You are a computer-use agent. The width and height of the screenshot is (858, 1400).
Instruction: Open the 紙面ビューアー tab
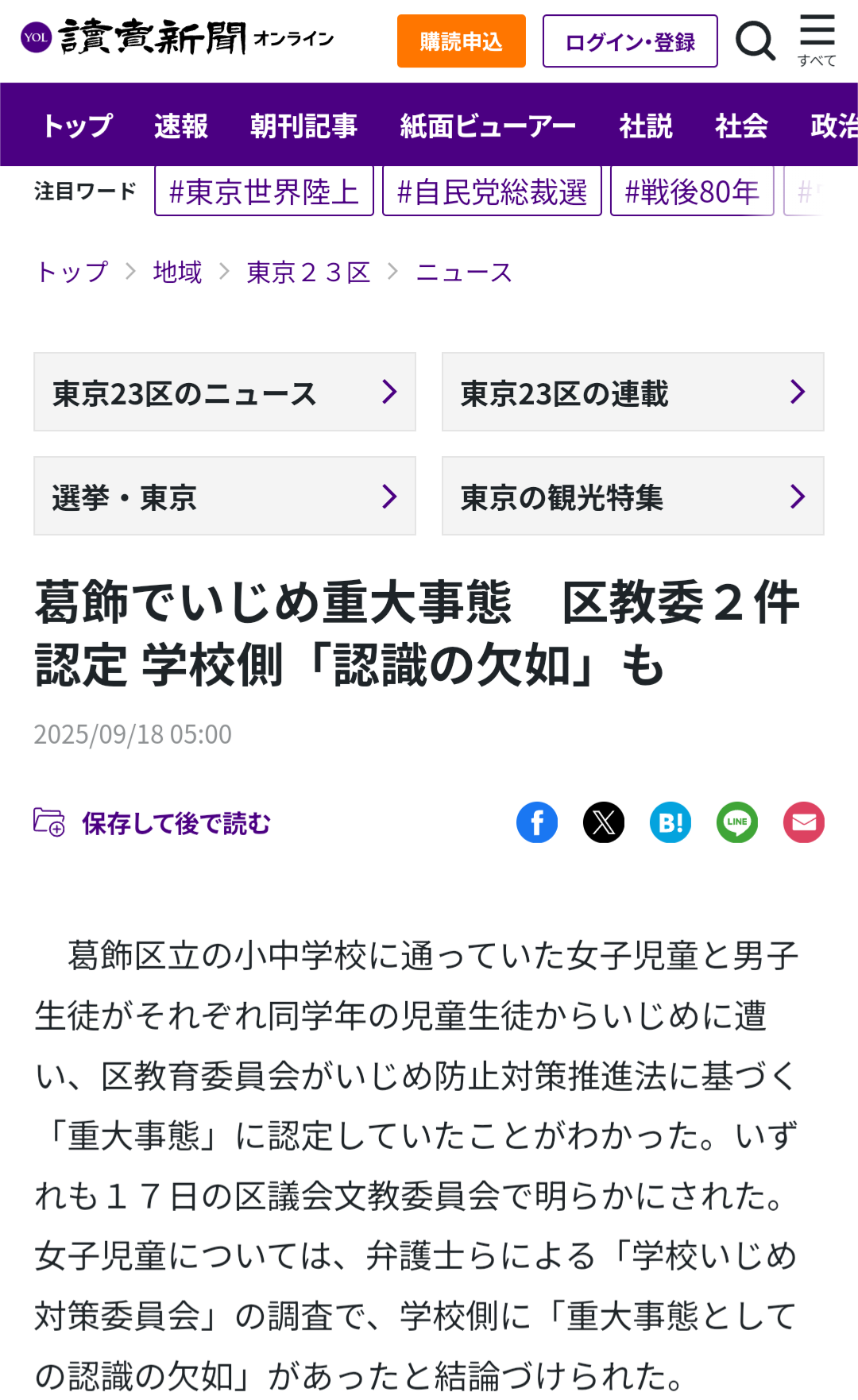click(488, 126)
